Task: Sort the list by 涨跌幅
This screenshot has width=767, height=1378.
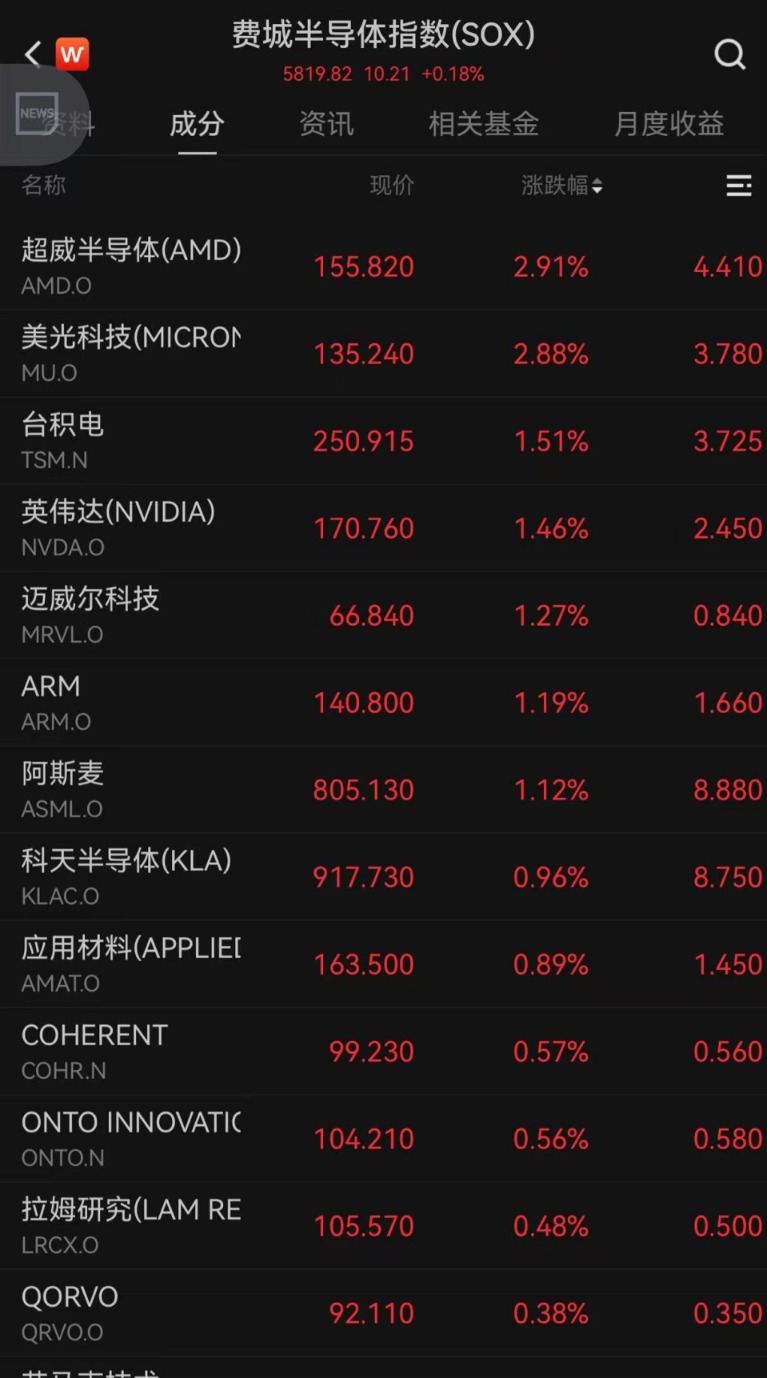Action: click(x=562, y=185)
